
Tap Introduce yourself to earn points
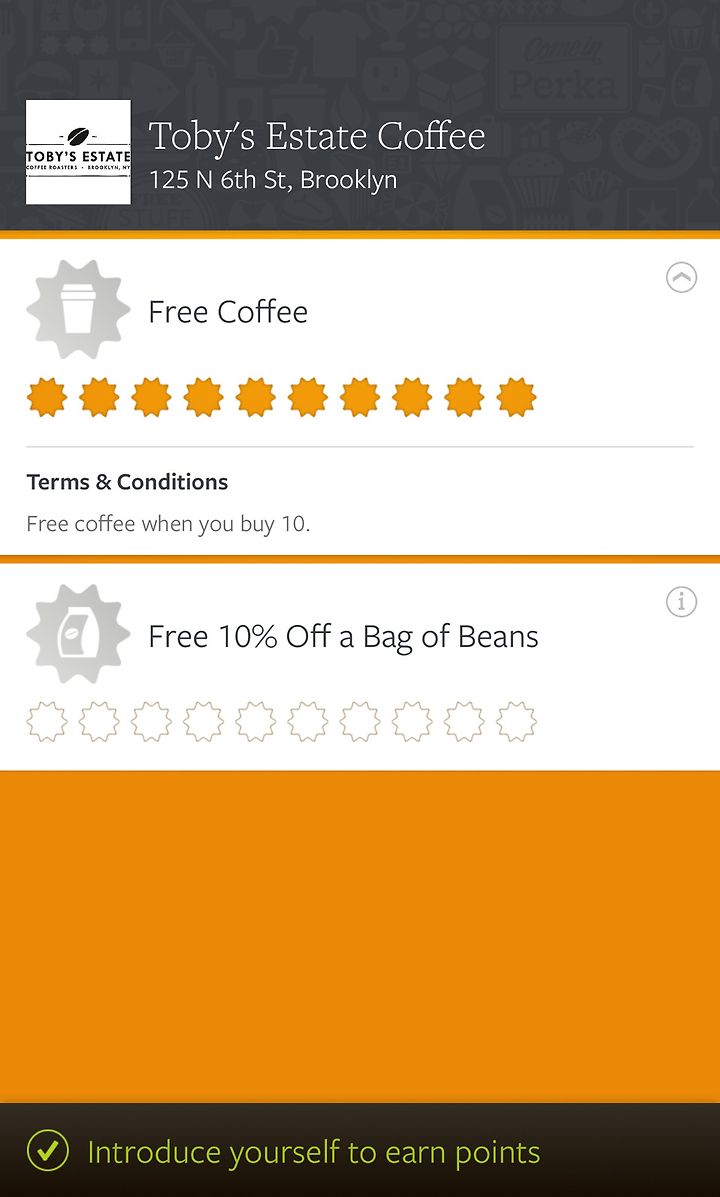(360, 1150)
